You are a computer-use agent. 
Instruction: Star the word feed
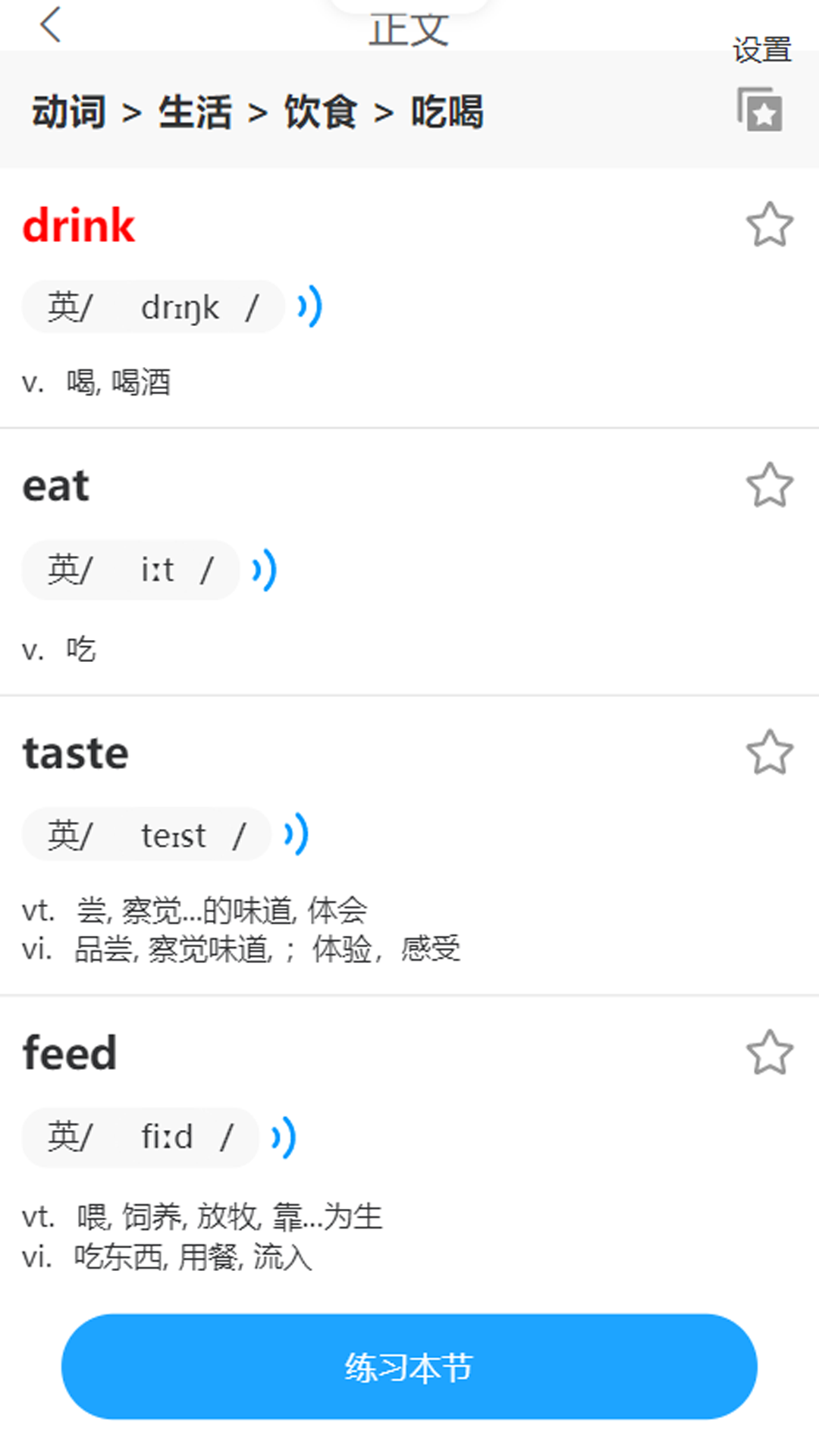pos(769,1053)
